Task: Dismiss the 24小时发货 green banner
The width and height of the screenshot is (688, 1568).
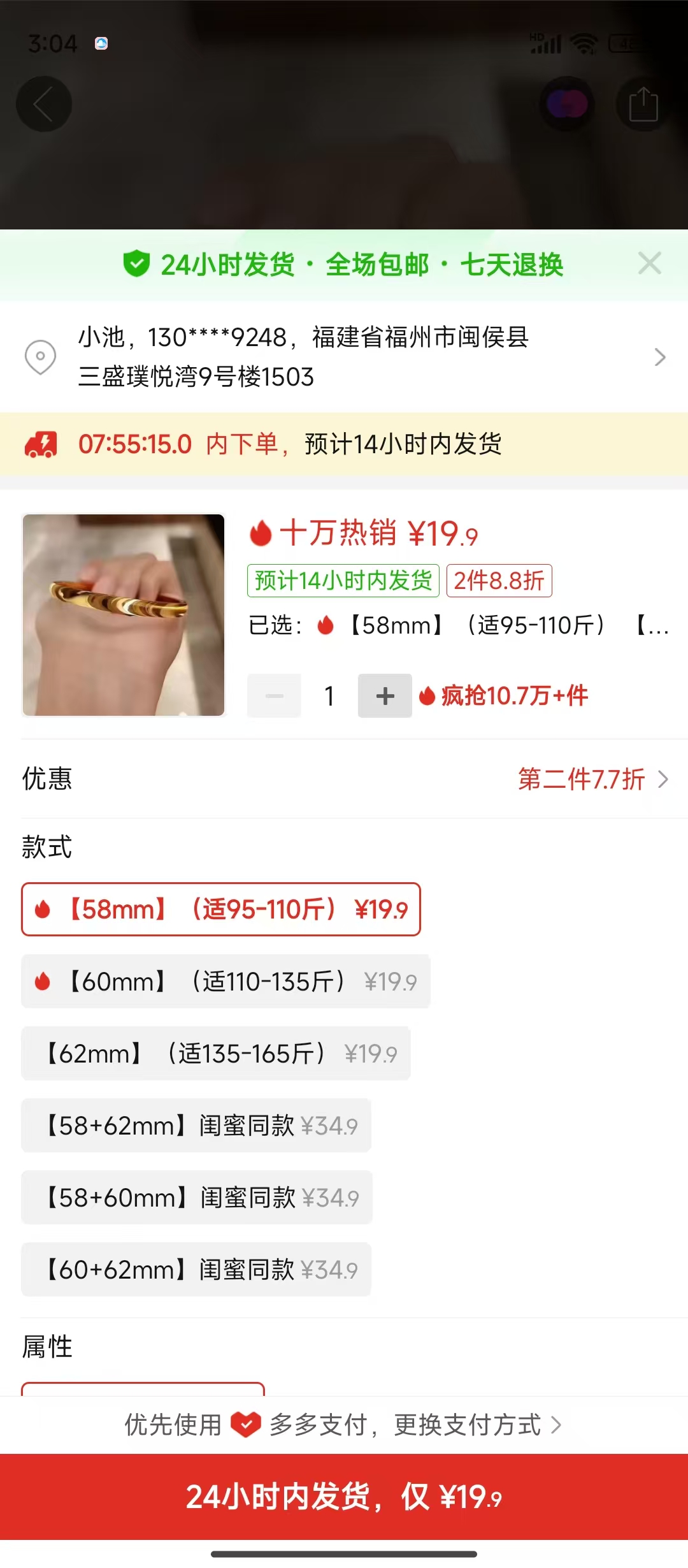Action: click(x=649, y=263)
